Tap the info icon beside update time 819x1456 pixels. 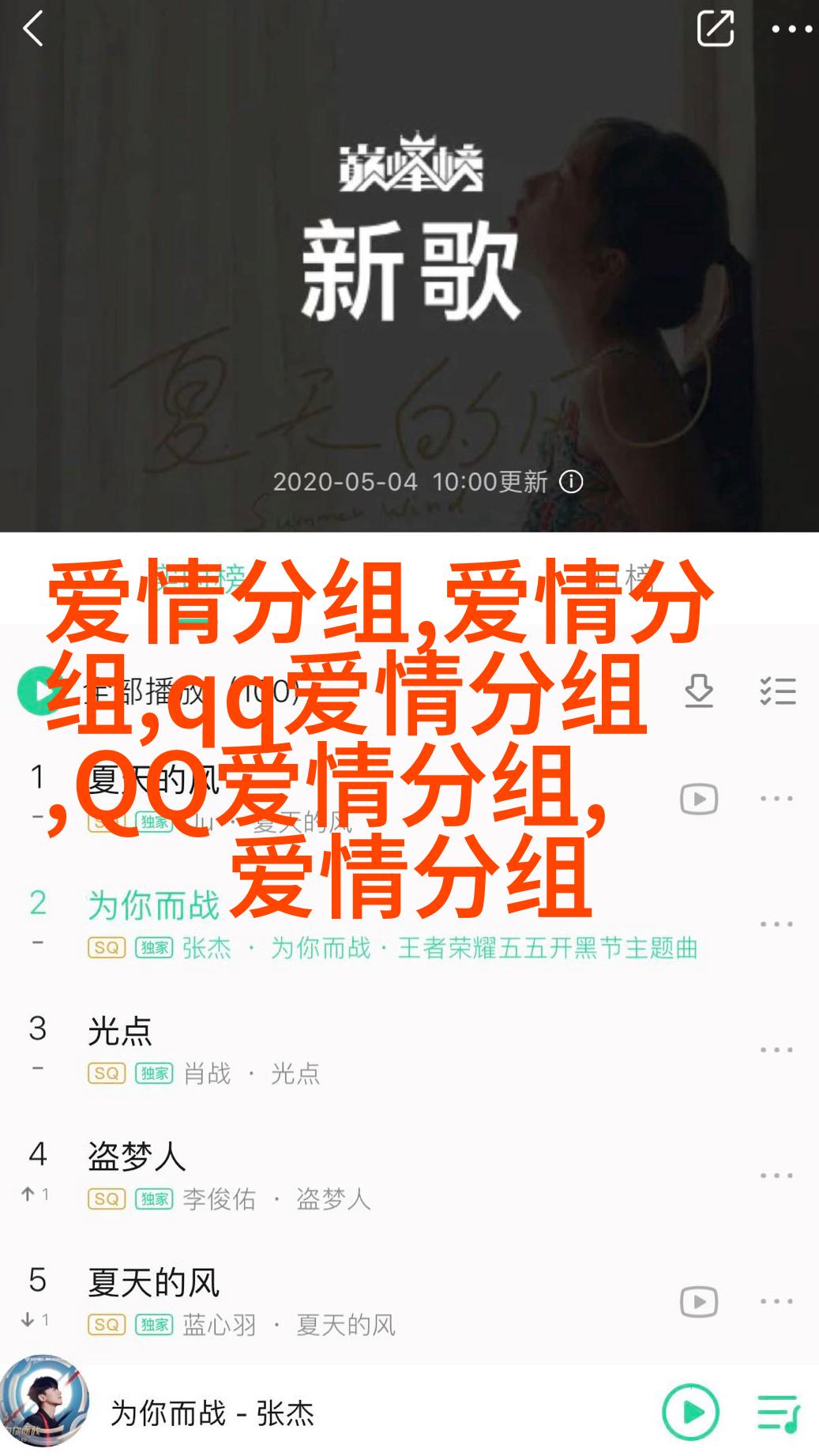(x=571, y=482)
